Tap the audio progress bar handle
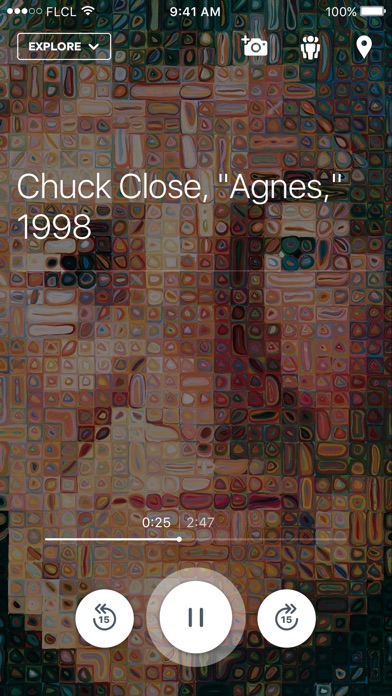Image resolution: width=392 pixels, height=696 pixels. tap(179, 539)
